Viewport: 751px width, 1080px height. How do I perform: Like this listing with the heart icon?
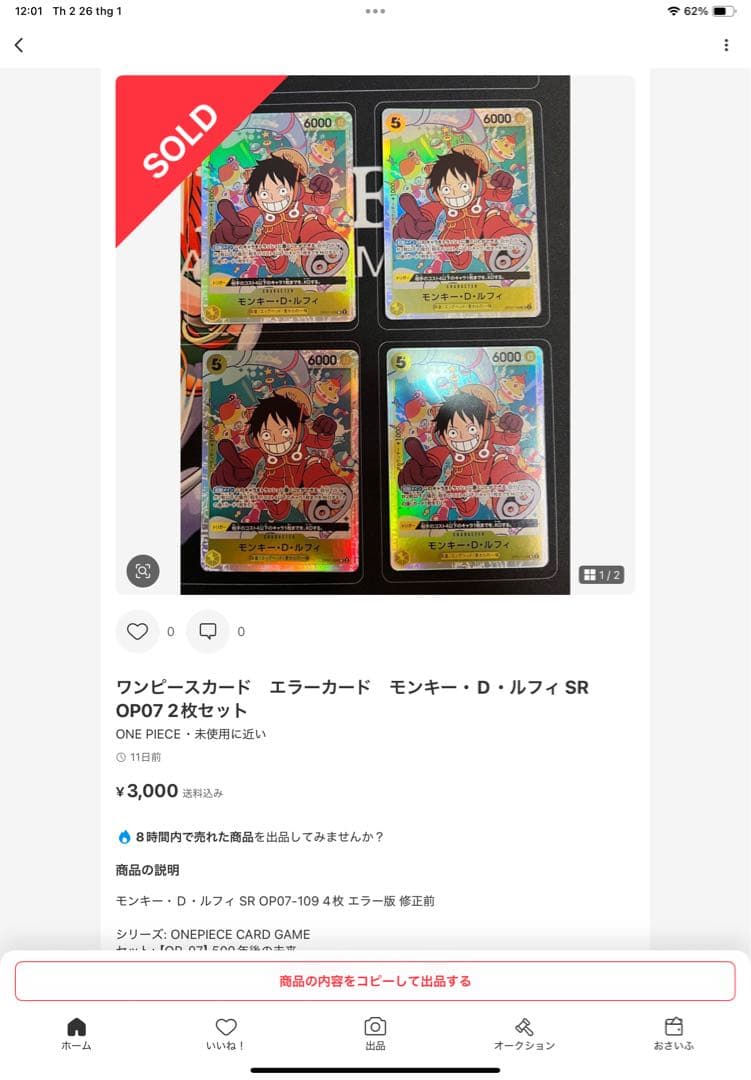(138, 631)
